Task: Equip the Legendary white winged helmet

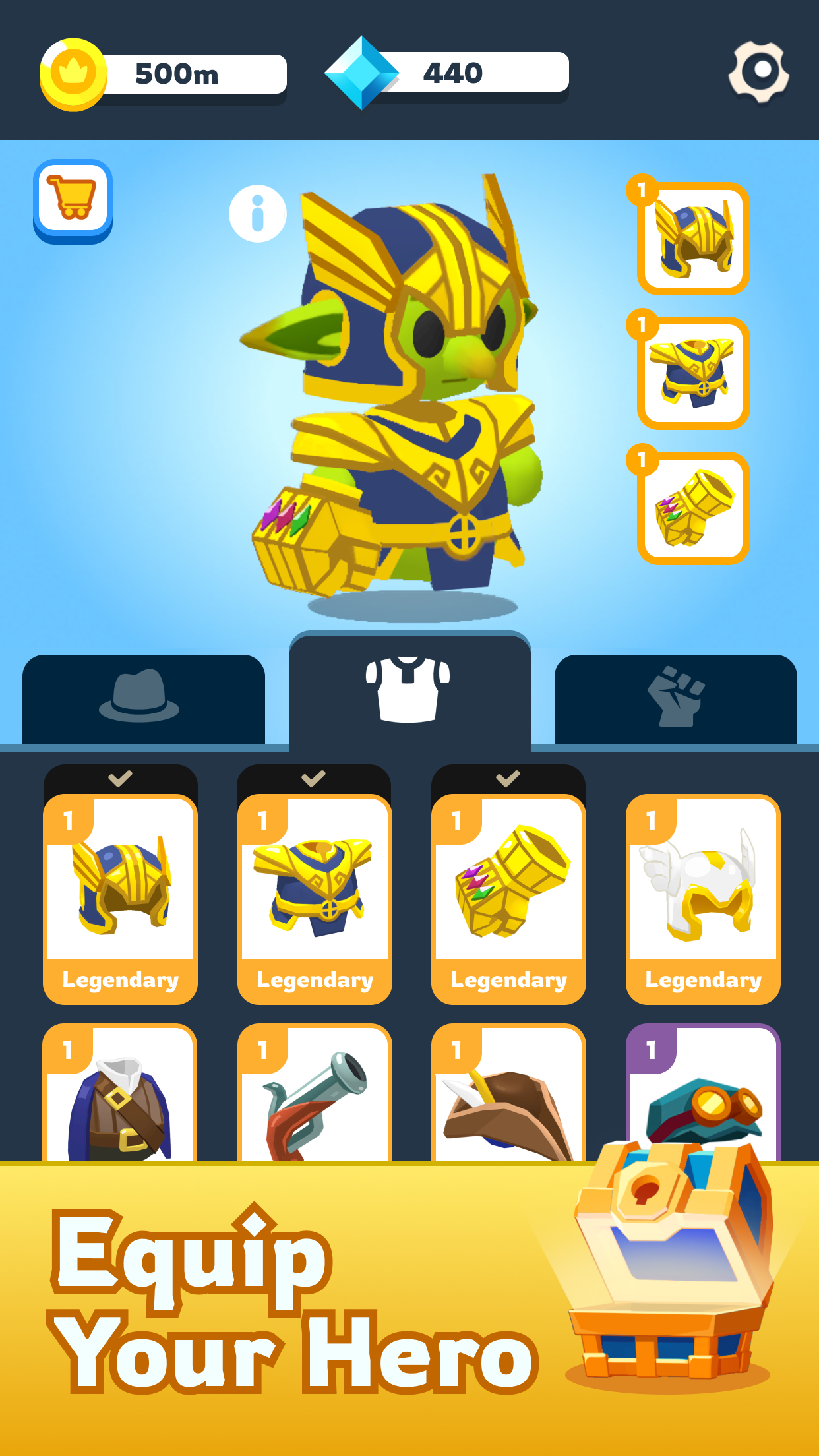Action: coord(703,897)
